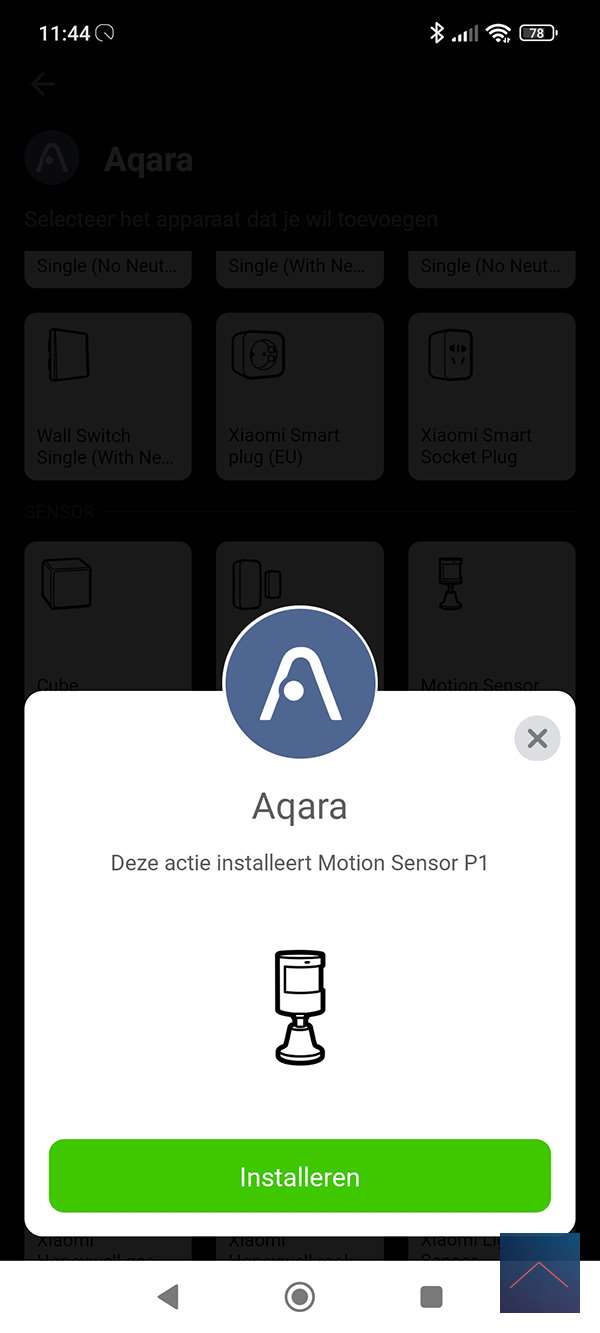Go back with system back button
Screen dimensions: 600x1333
168,1297
